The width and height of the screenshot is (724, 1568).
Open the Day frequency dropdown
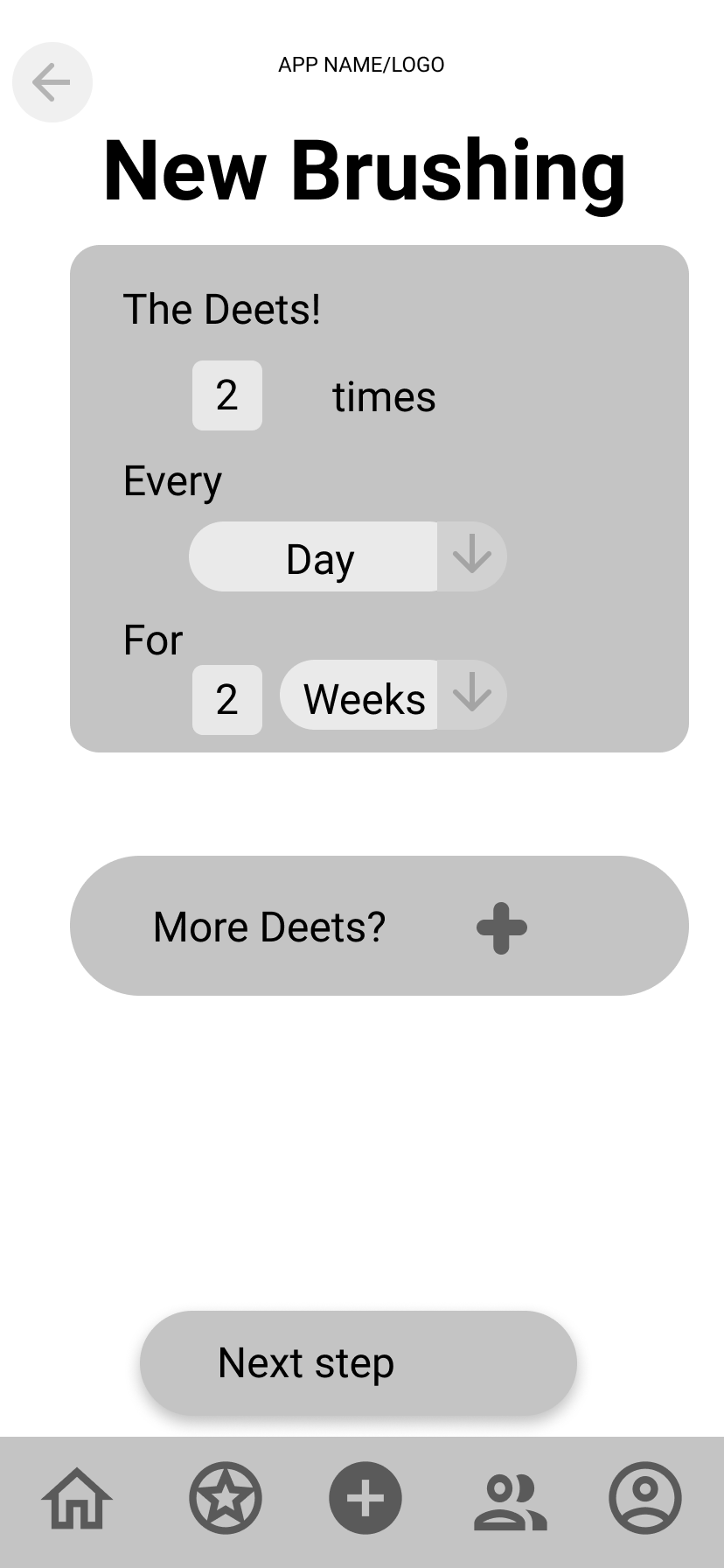(x=348, y=556)
